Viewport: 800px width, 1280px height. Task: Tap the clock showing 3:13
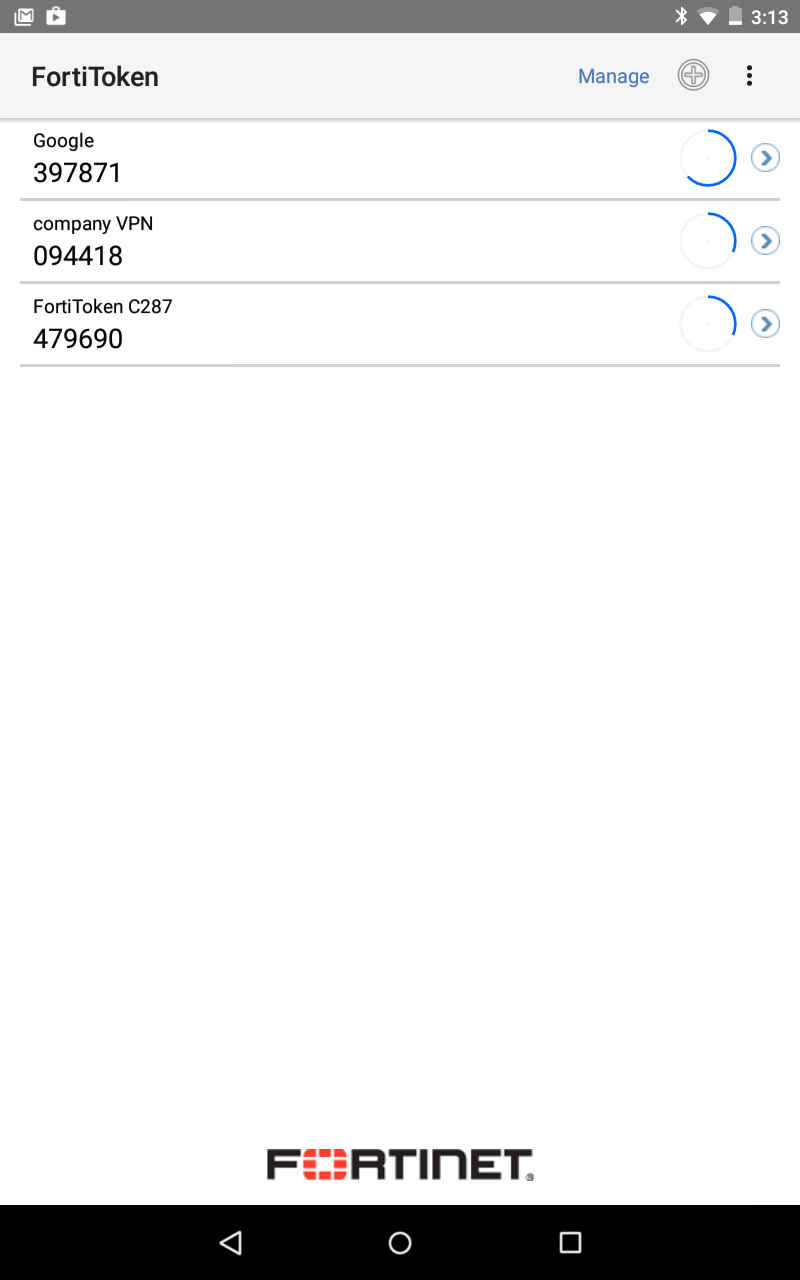click(x=770, y=16)
